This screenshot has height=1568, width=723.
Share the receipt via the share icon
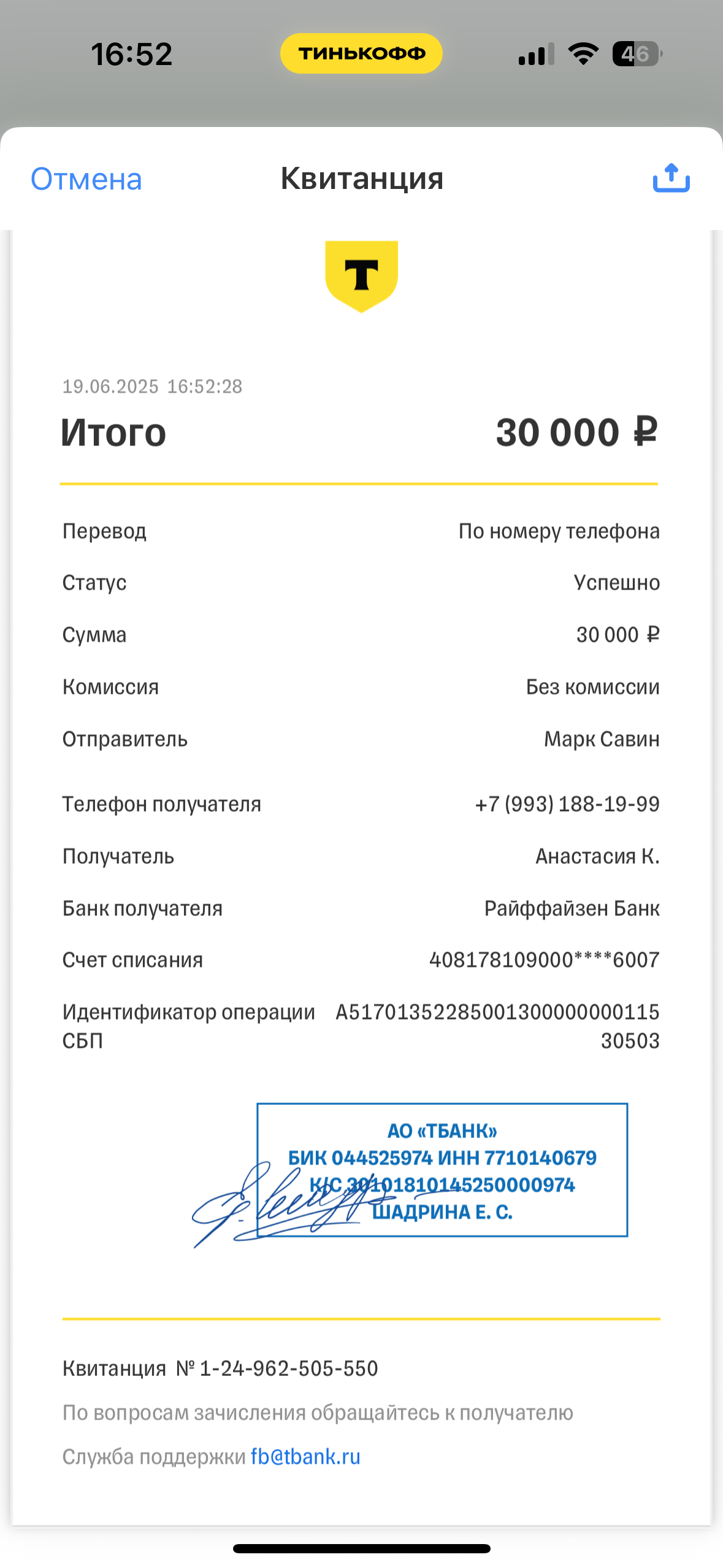coord(671,178)
